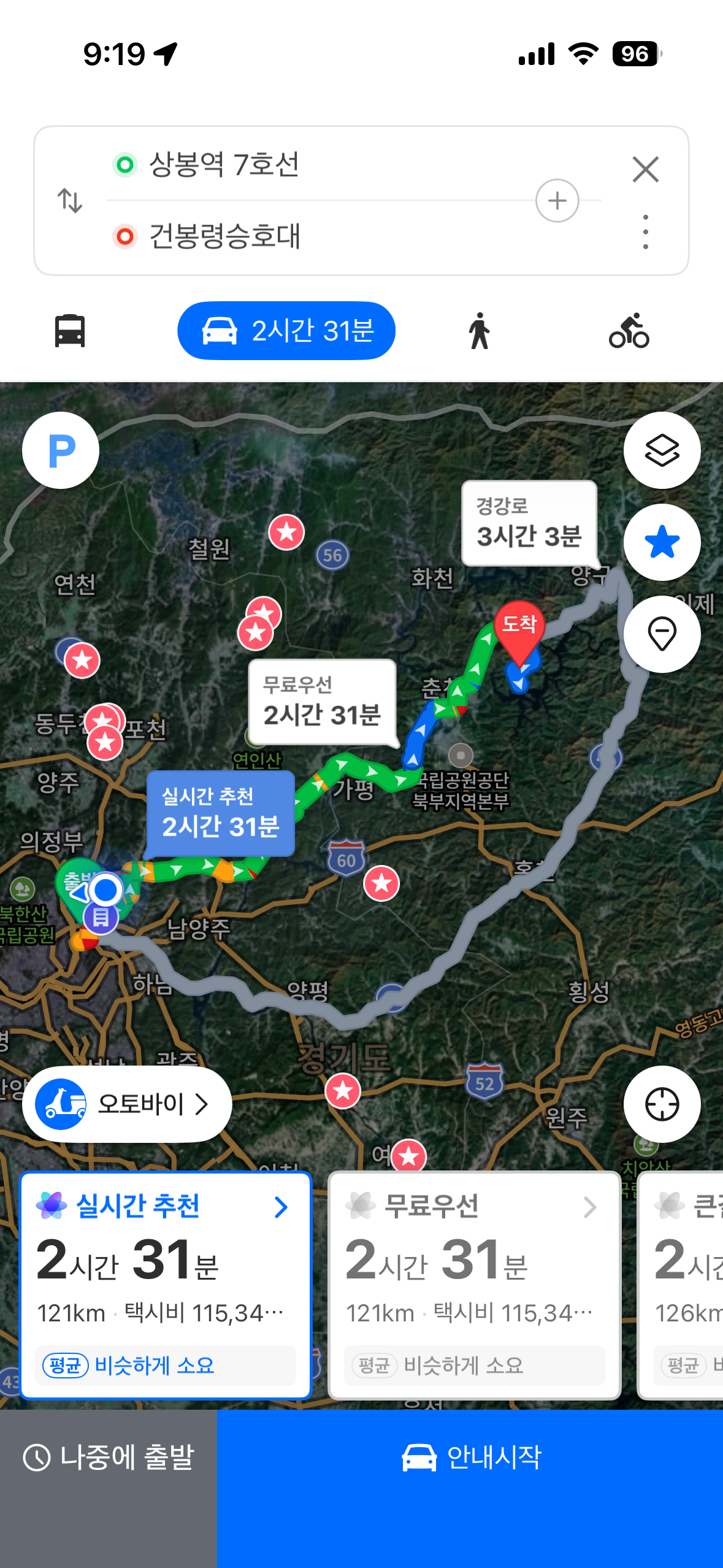
Task: Switch to walking directions
Action: (480, 331)
